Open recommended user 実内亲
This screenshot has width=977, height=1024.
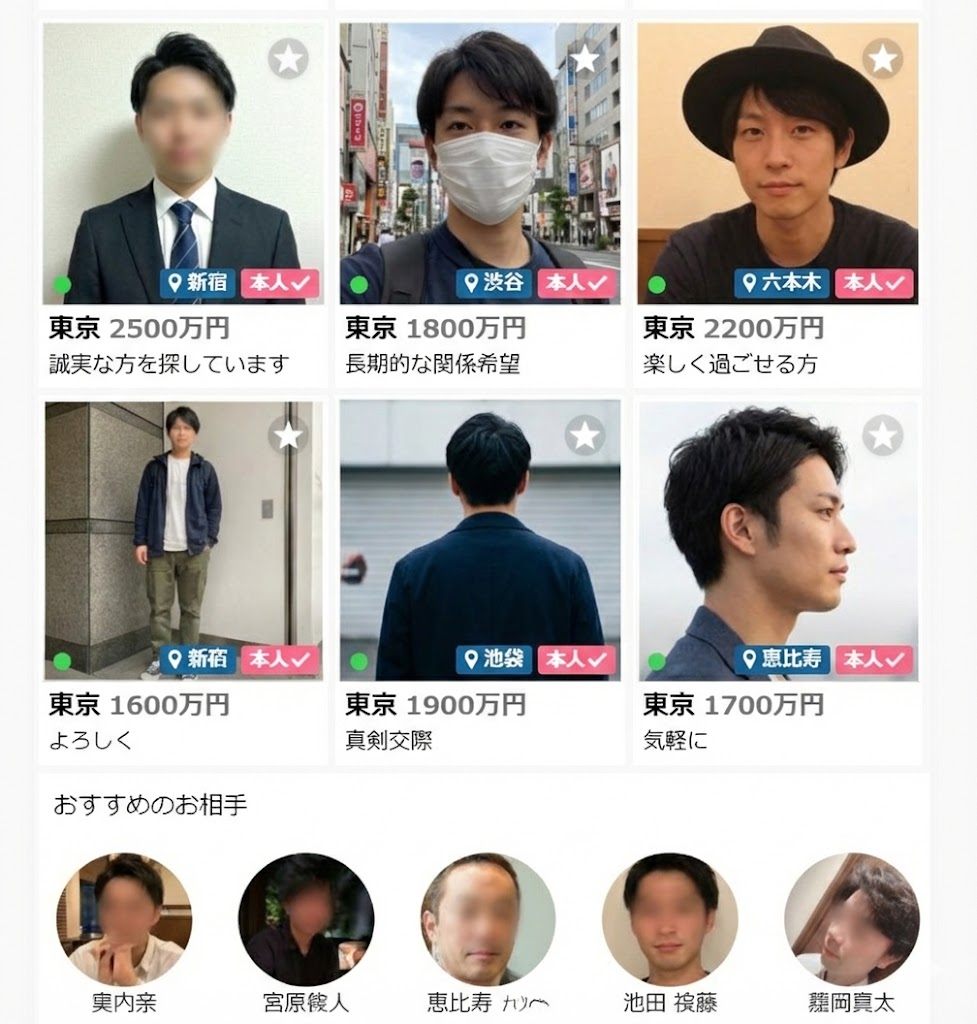coord(124,919)
